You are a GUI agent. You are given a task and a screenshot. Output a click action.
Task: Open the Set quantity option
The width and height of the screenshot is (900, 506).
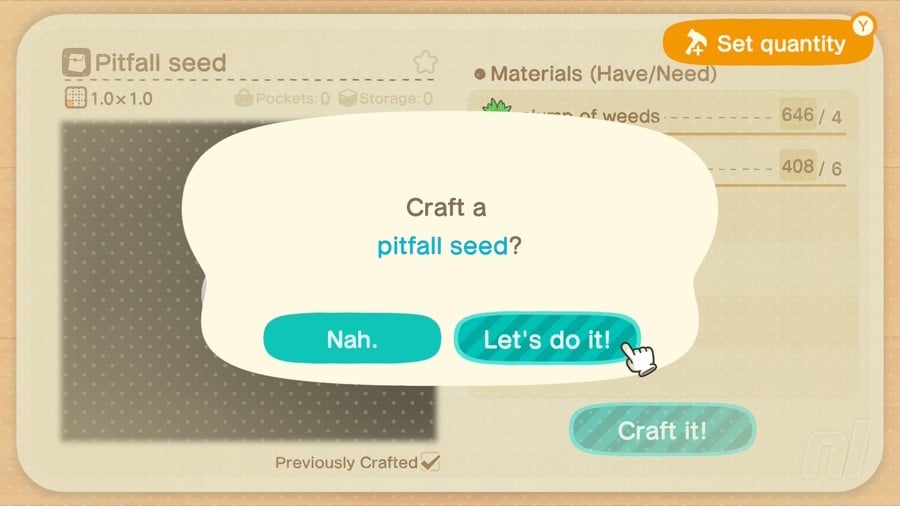point(766,43)
